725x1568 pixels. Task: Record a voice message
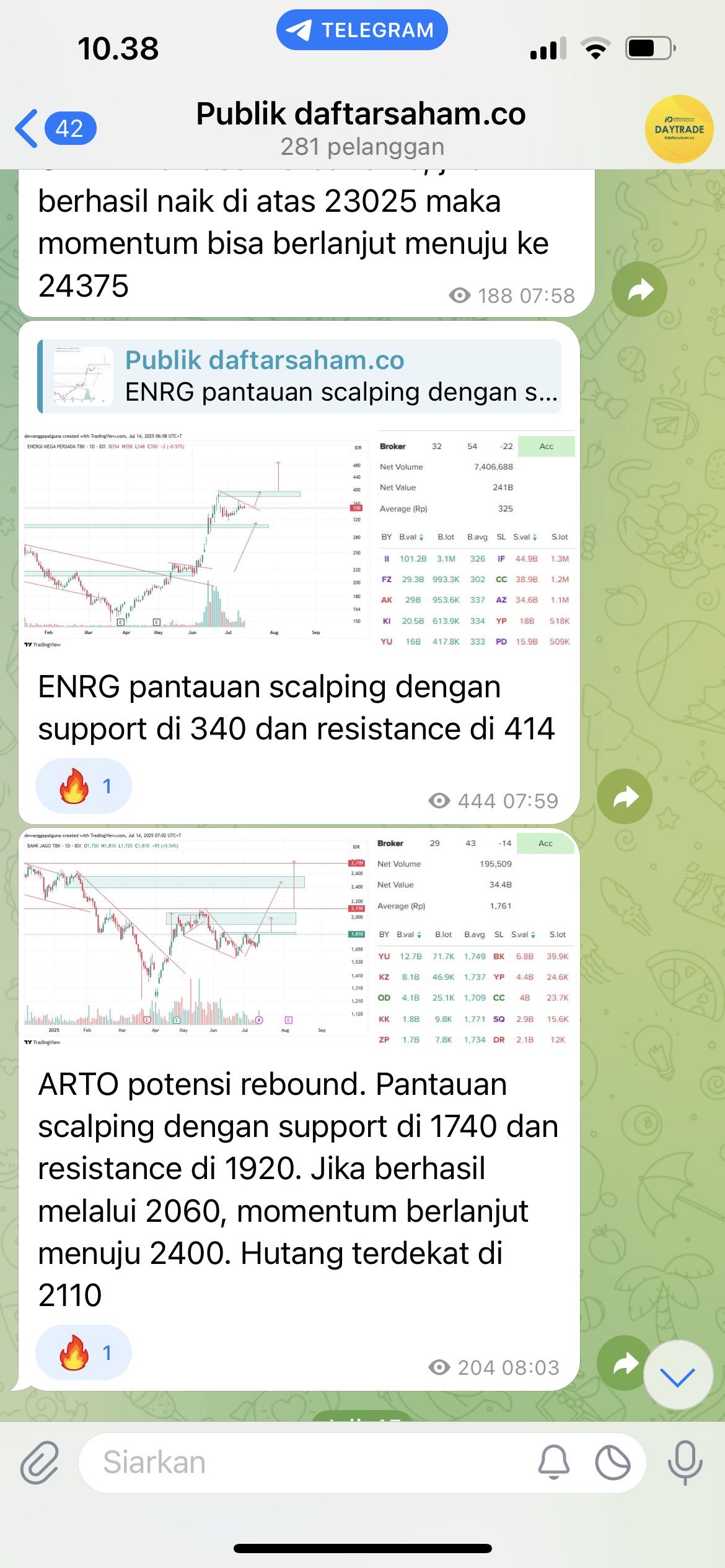click(685, 1463)
